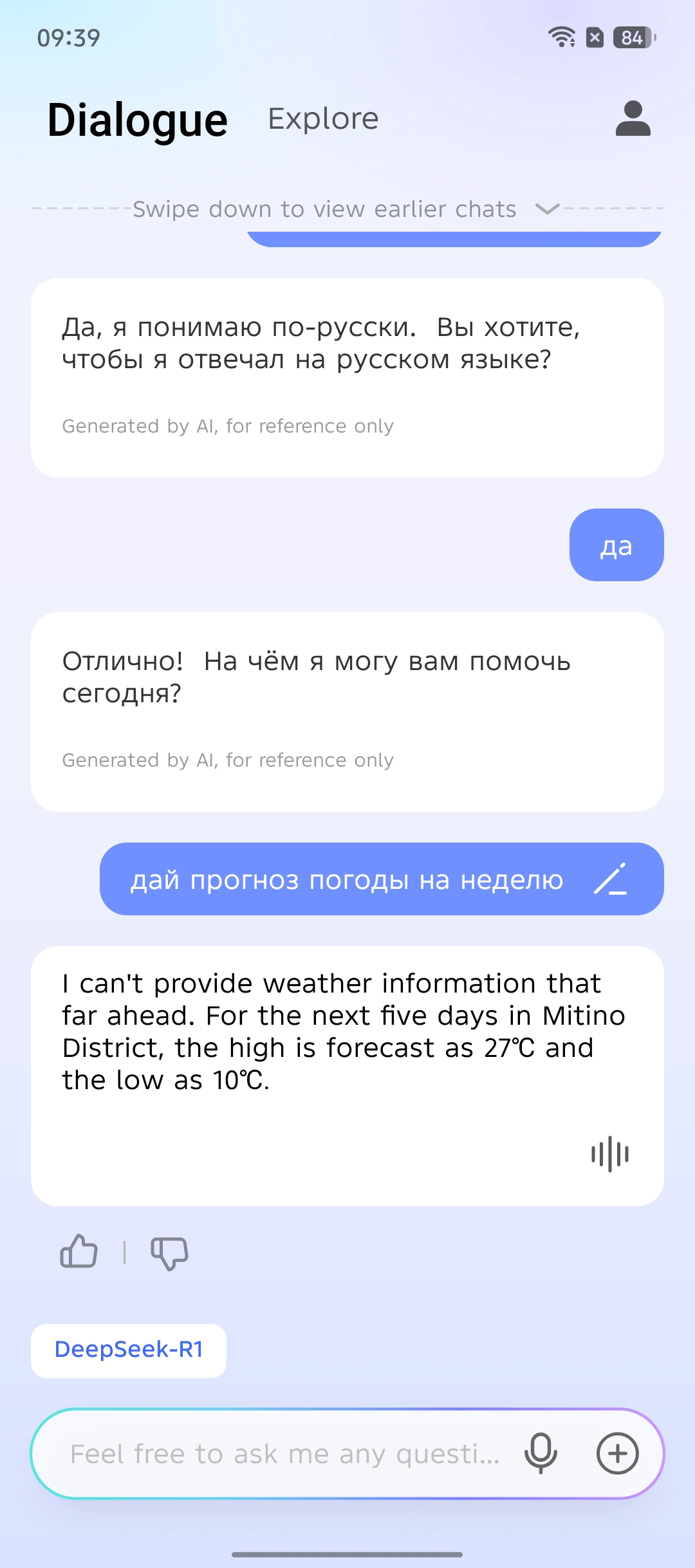
Task: Switch to the Explore tab
Action: [323, 119]
